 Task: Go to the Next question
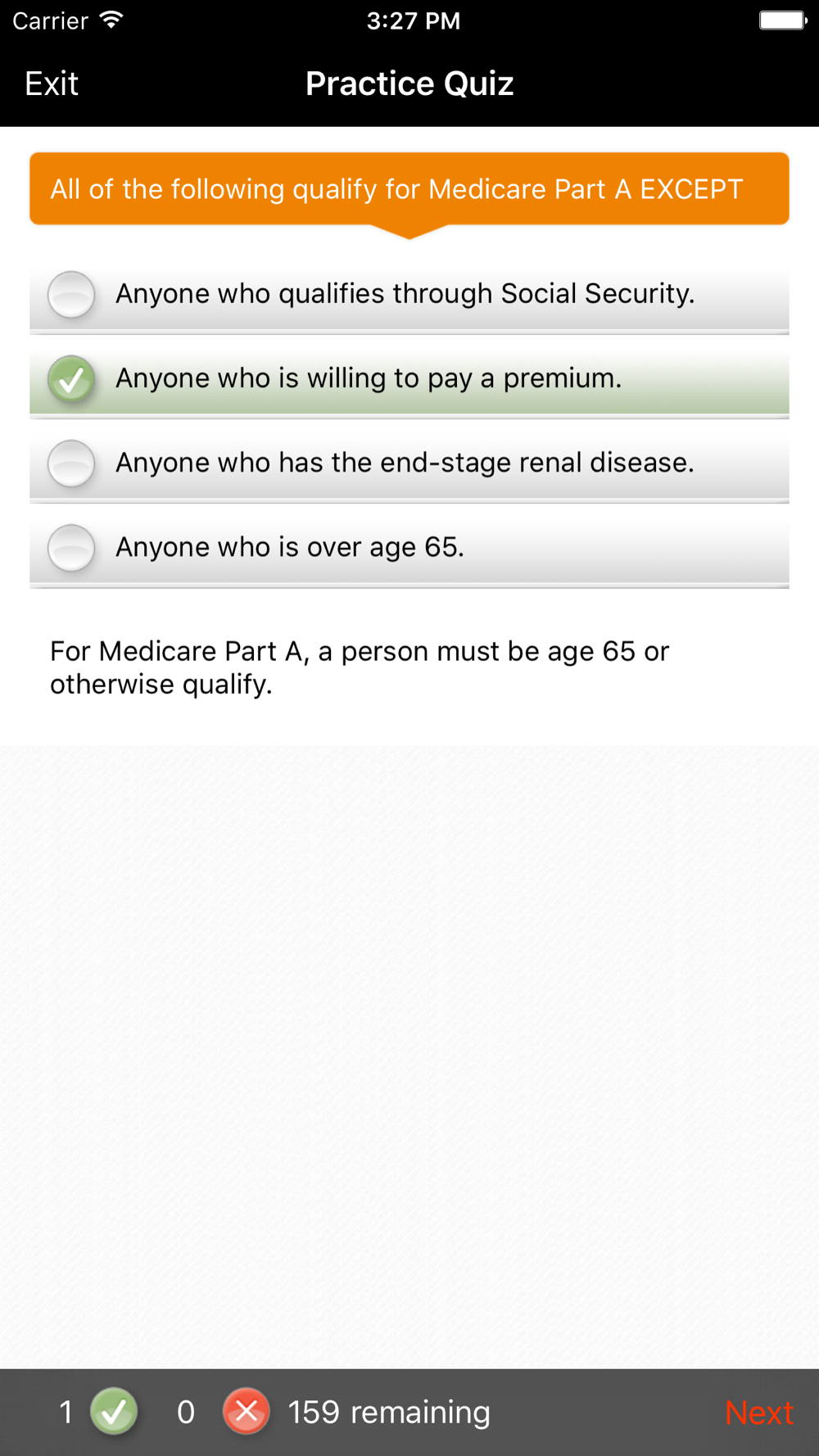click(x=759, y=1413)
